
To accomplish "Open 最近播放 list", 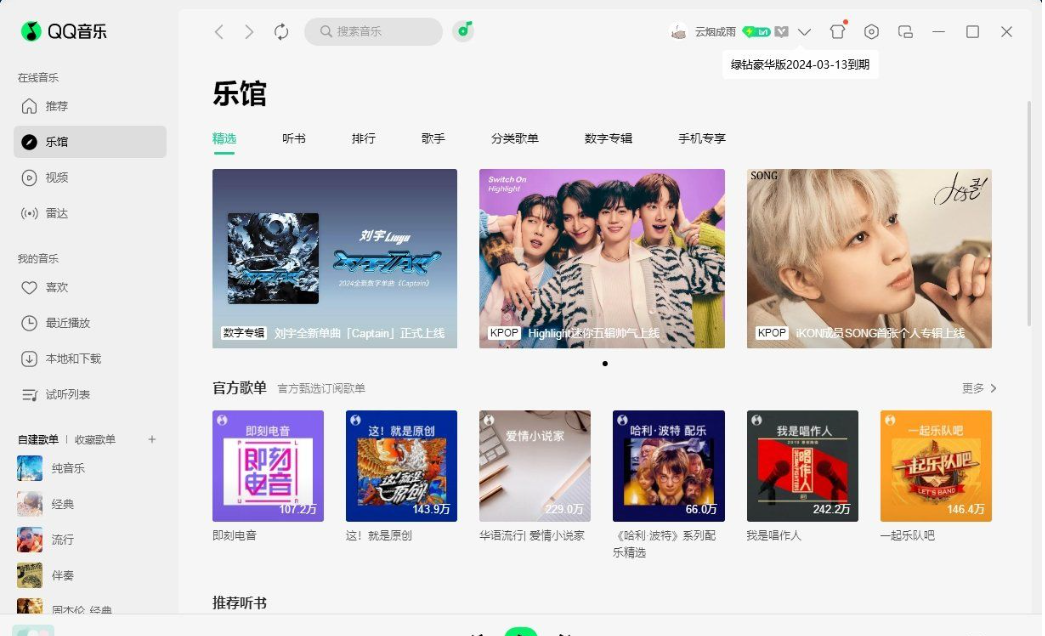I will [67, 323].
